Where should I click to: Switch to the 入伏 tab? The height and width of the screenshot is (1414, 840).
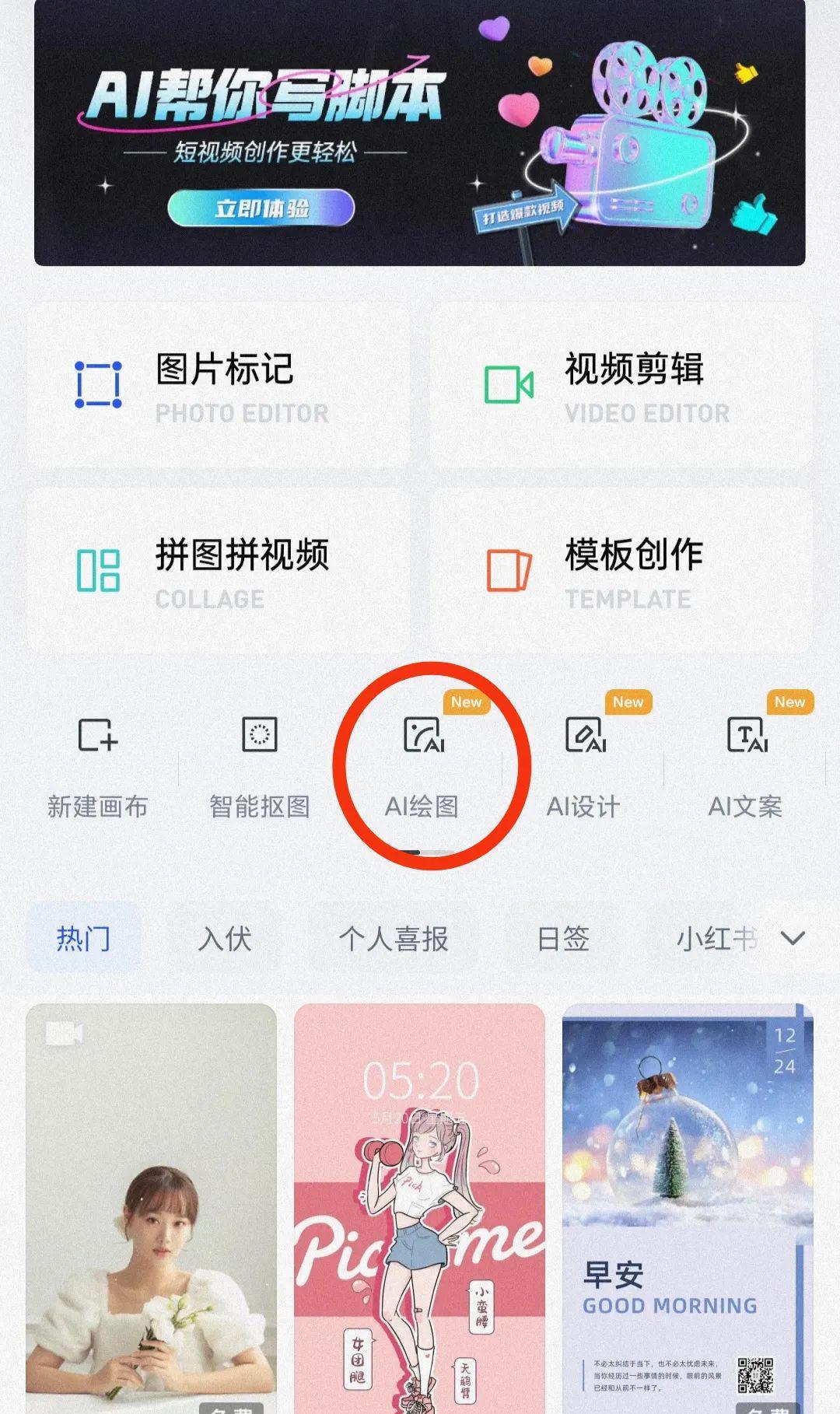225,939
